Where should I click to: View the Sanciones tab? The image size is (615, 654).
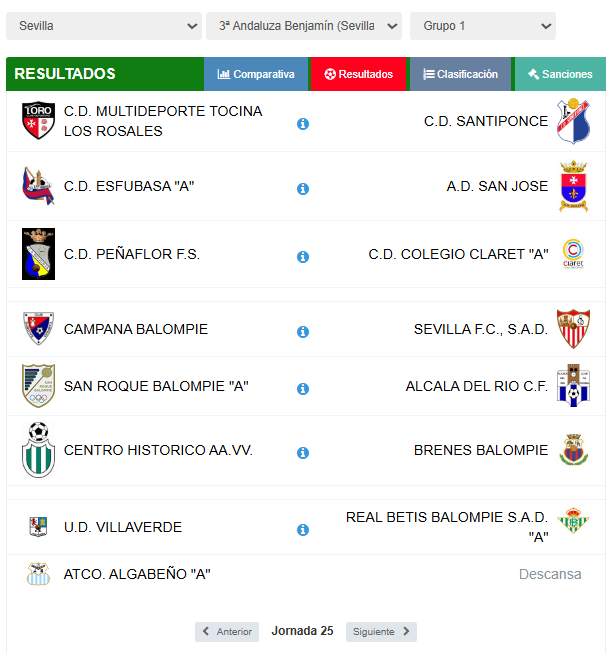(560, 74)
